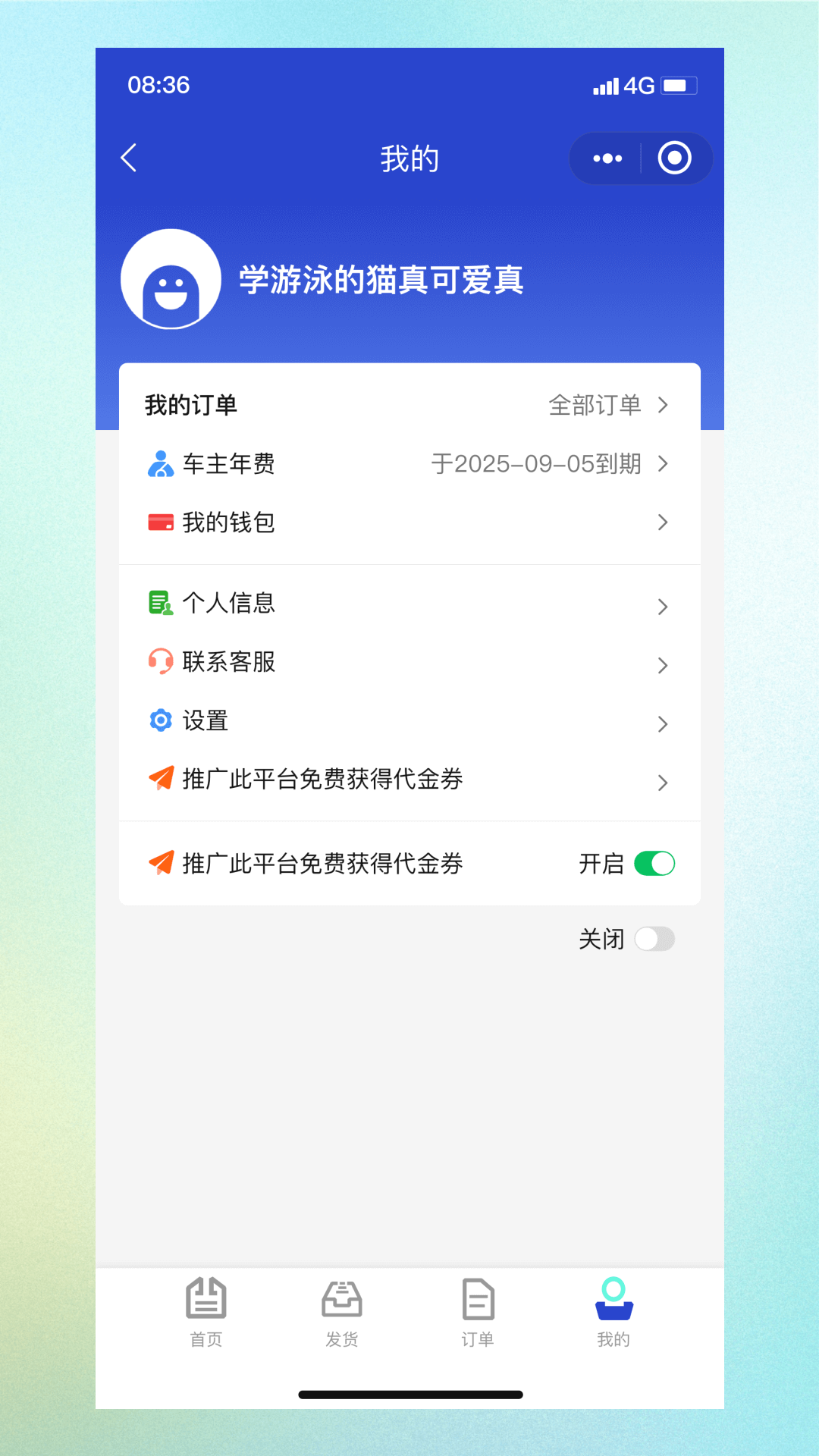Screen dimensions: 819x1456
Task: Enable the 关闭 switch
Action: click(654, 939)
